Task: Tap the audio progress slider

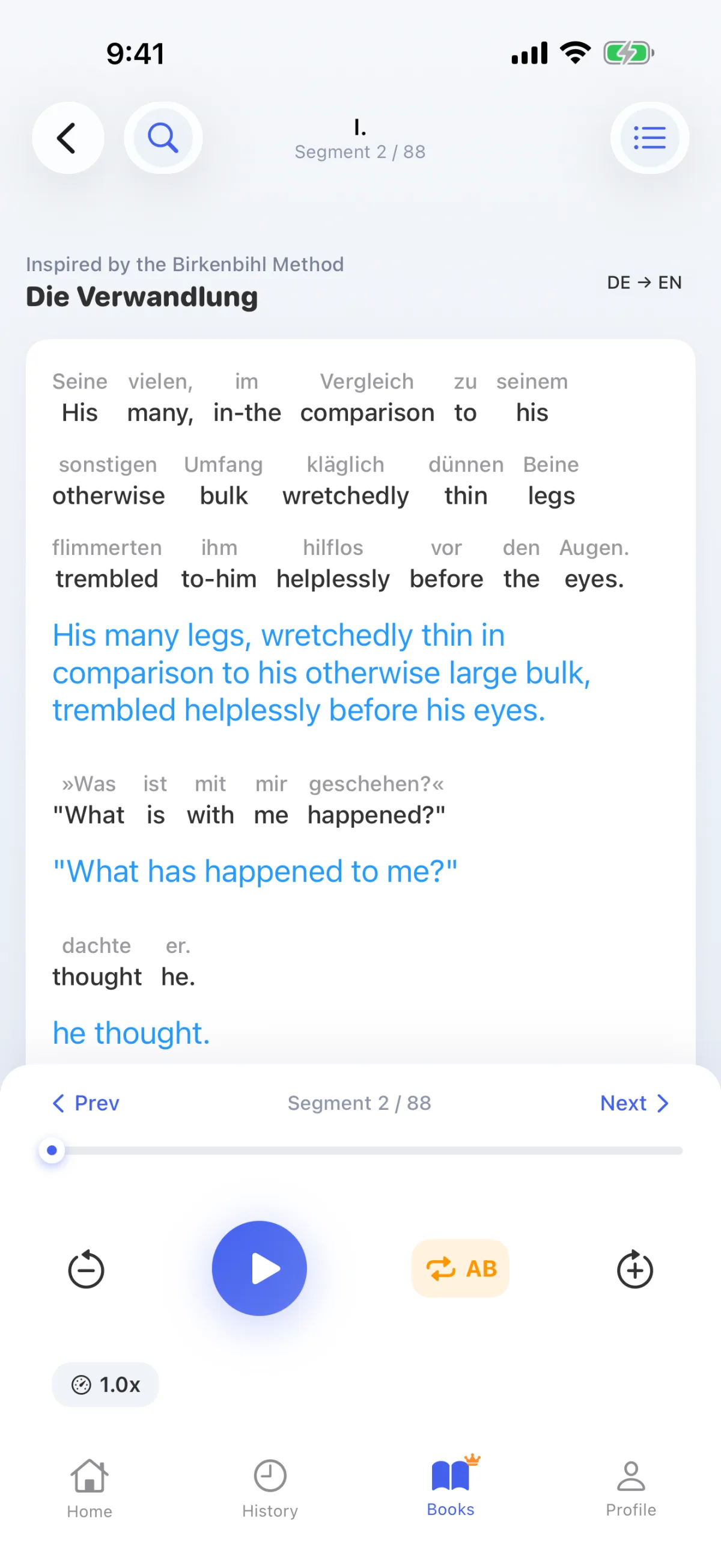Action: coord(360,1150)
